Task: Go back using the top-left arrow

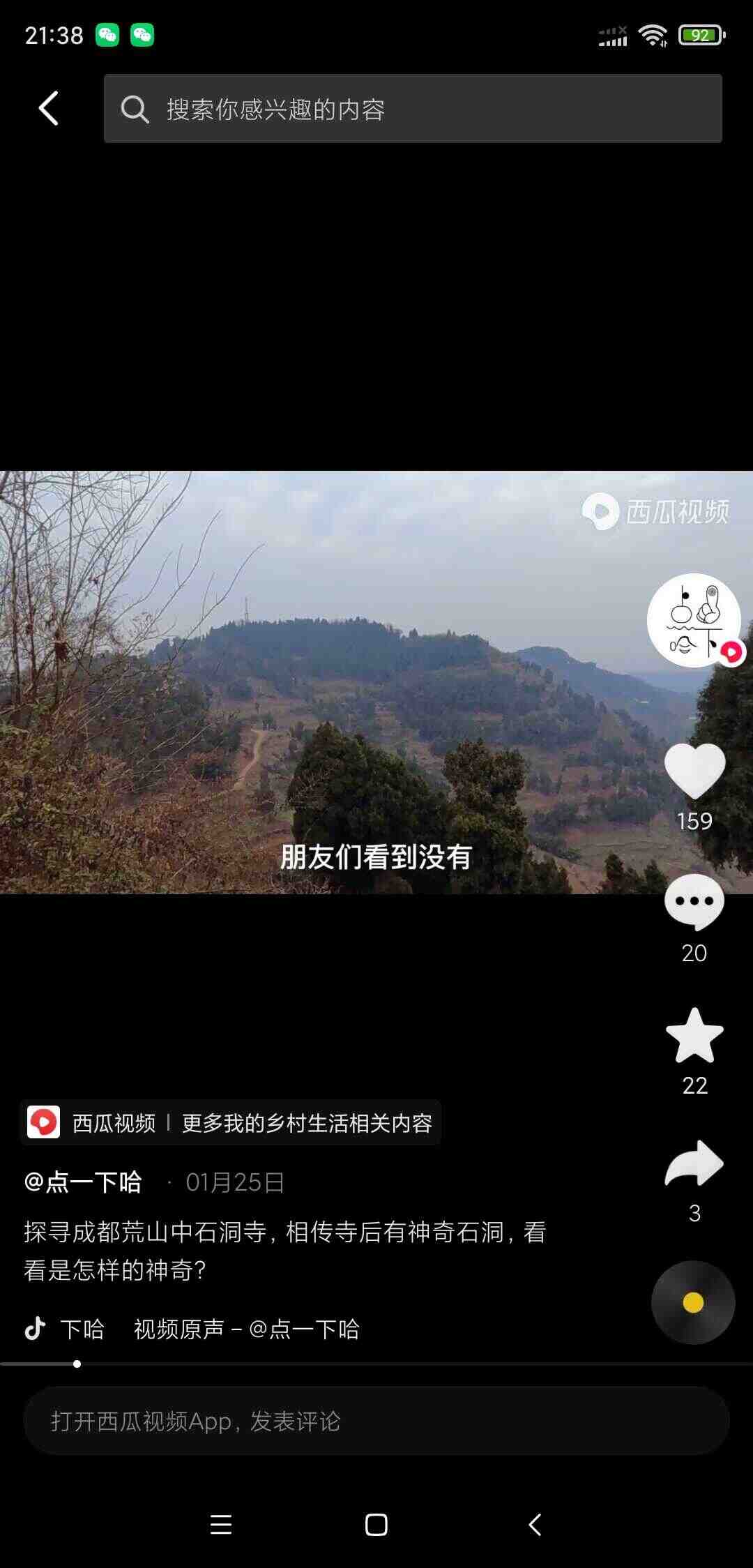Action: tap(48, 109)
